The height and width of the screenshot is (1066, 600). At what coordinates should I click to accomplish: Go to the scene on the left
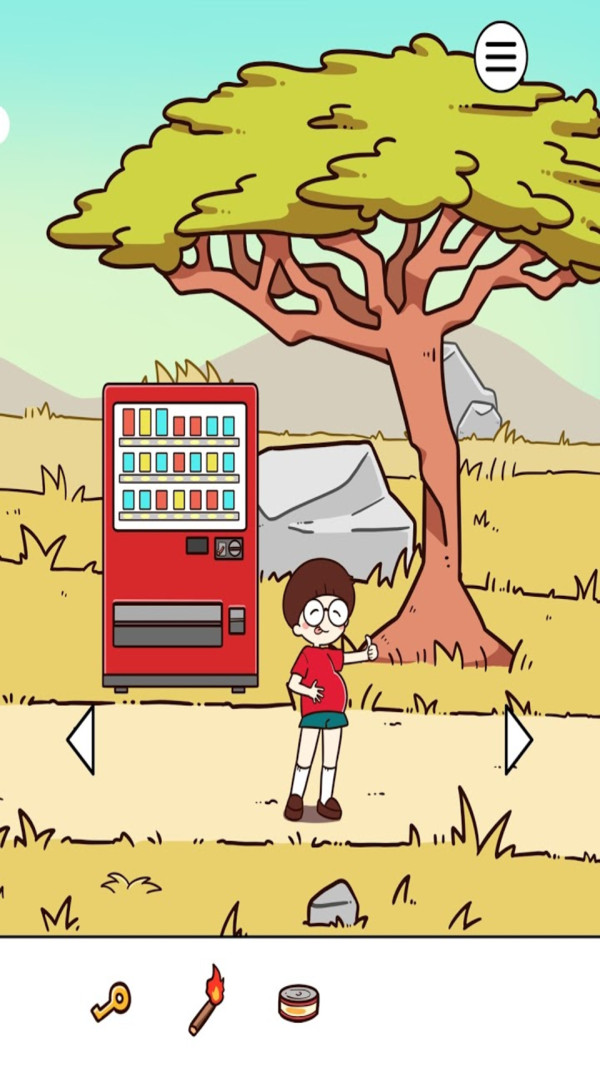(81, 740)
